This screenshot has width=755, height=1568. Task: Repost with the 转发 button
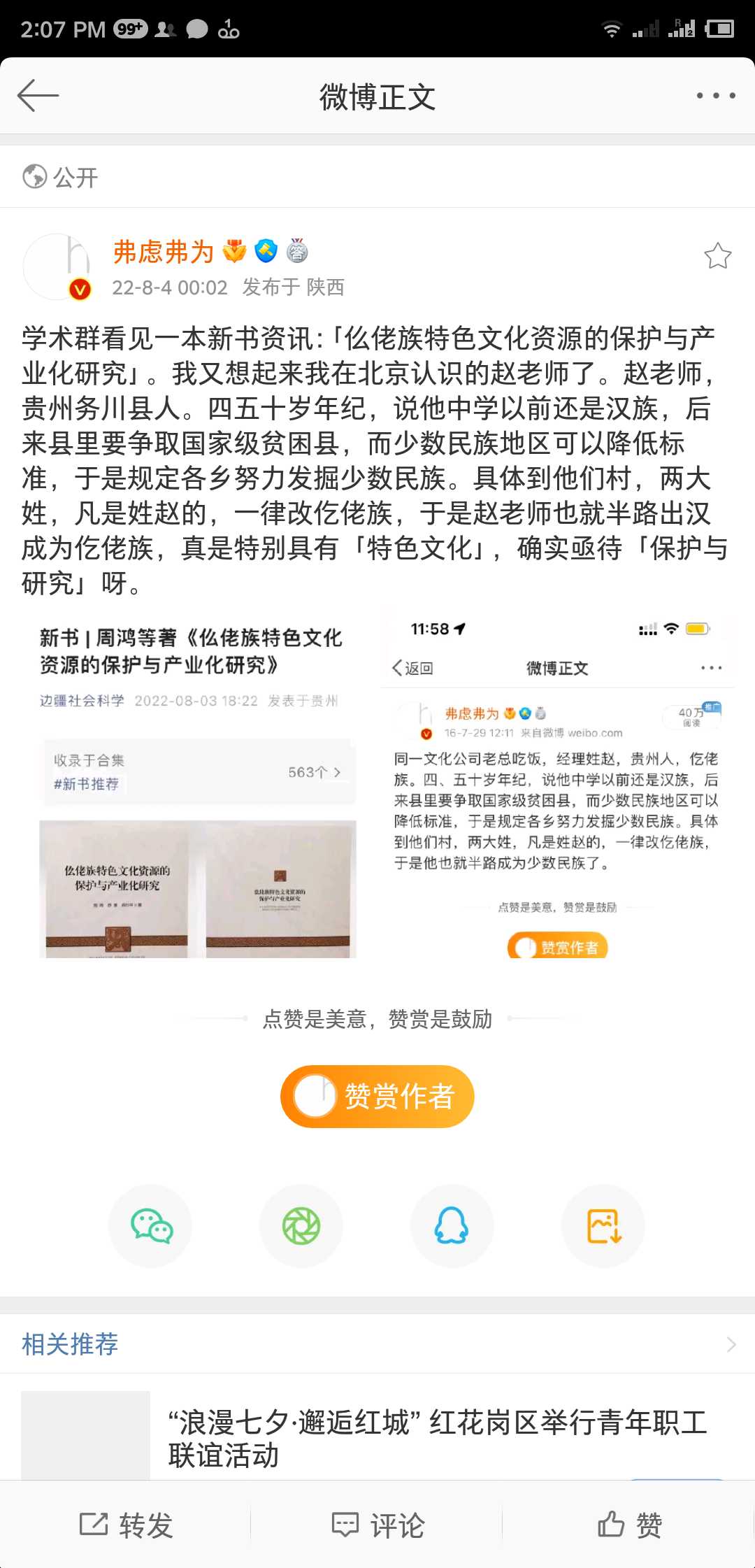pyautogui.click(x=126, y=1525)
